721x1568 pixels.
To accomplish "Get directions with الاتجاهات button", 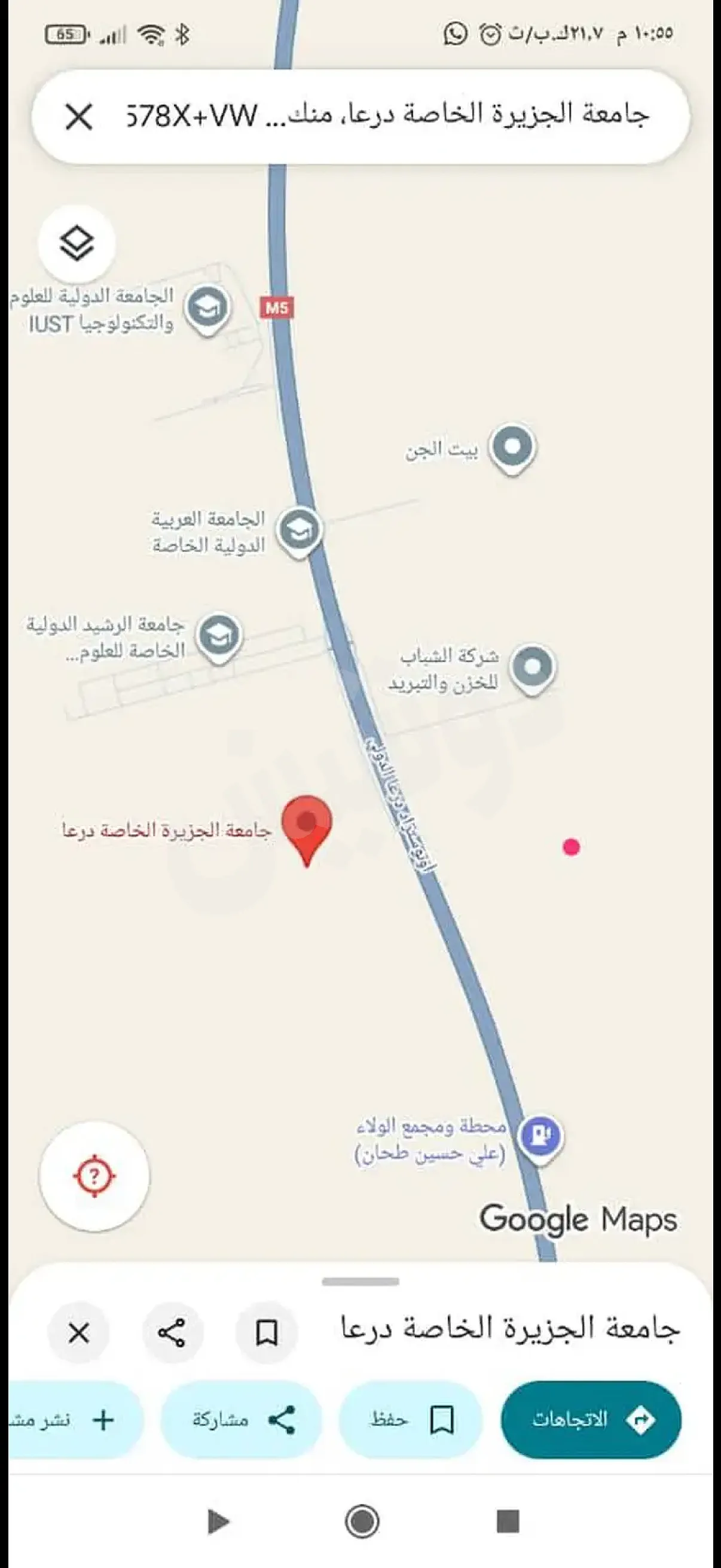I will coord(591,1420).
